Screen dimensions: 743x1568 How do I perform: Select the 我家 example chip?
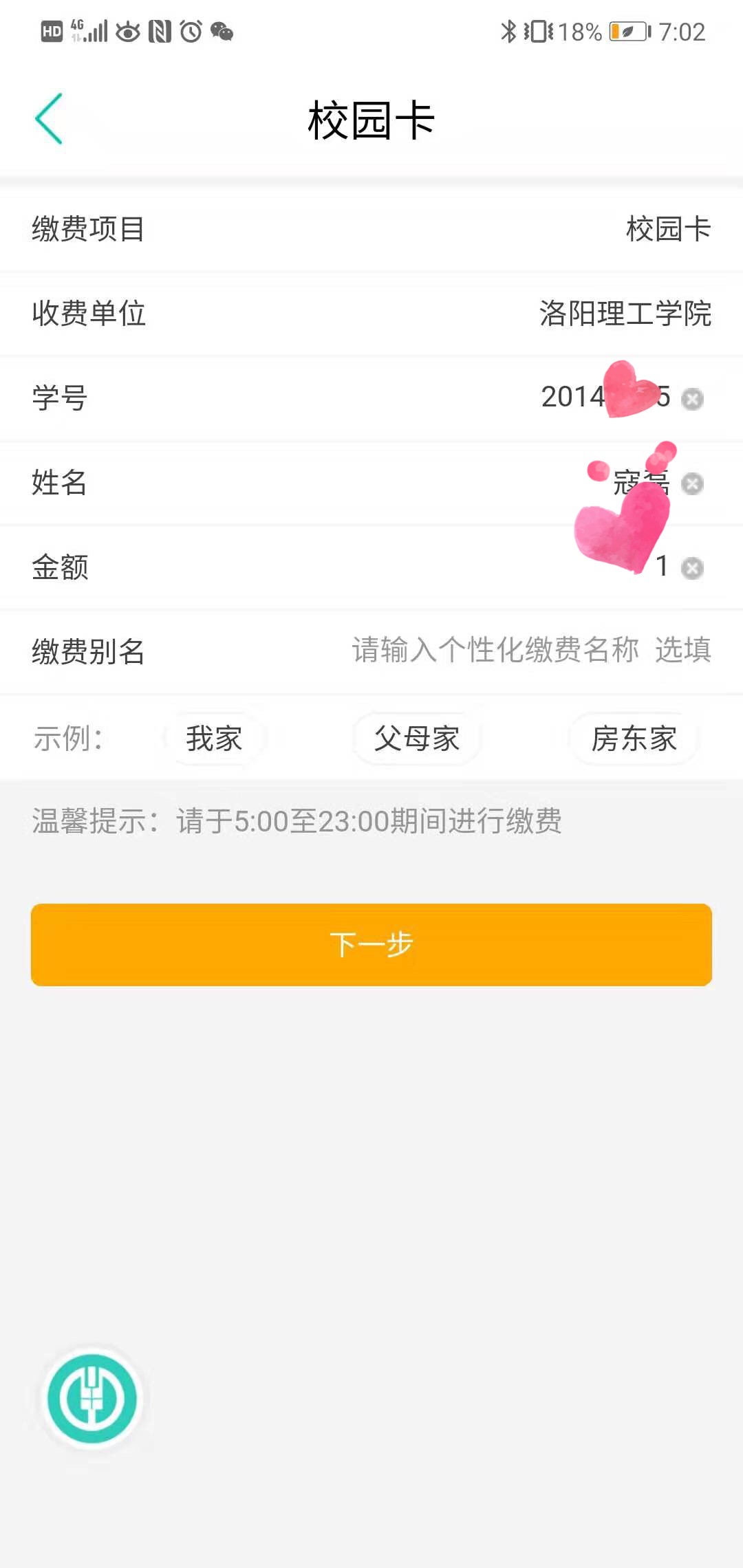pos(214,739)
